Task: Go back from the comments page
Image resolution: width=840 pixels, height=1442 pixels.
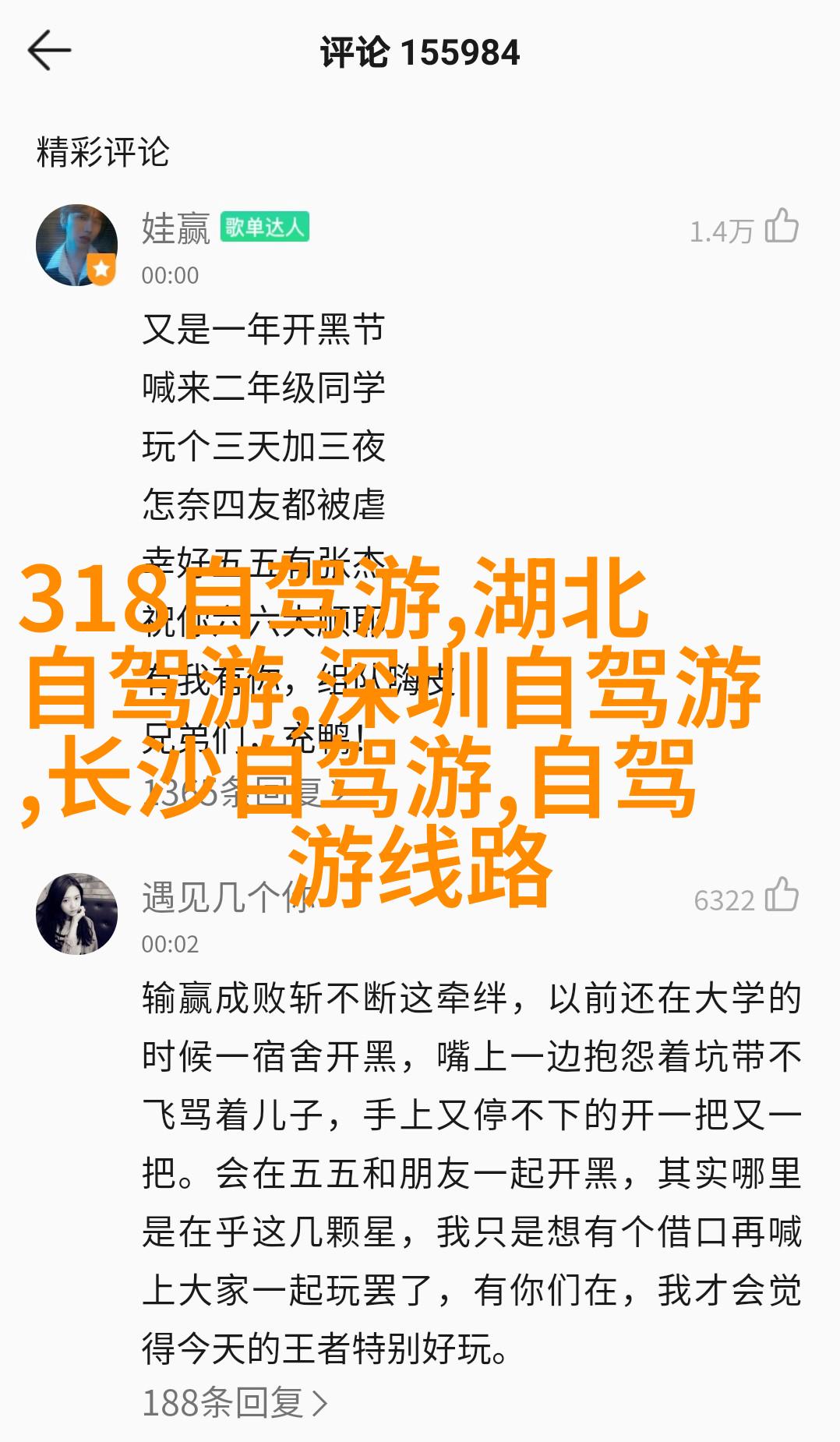Action: [49, 51]
